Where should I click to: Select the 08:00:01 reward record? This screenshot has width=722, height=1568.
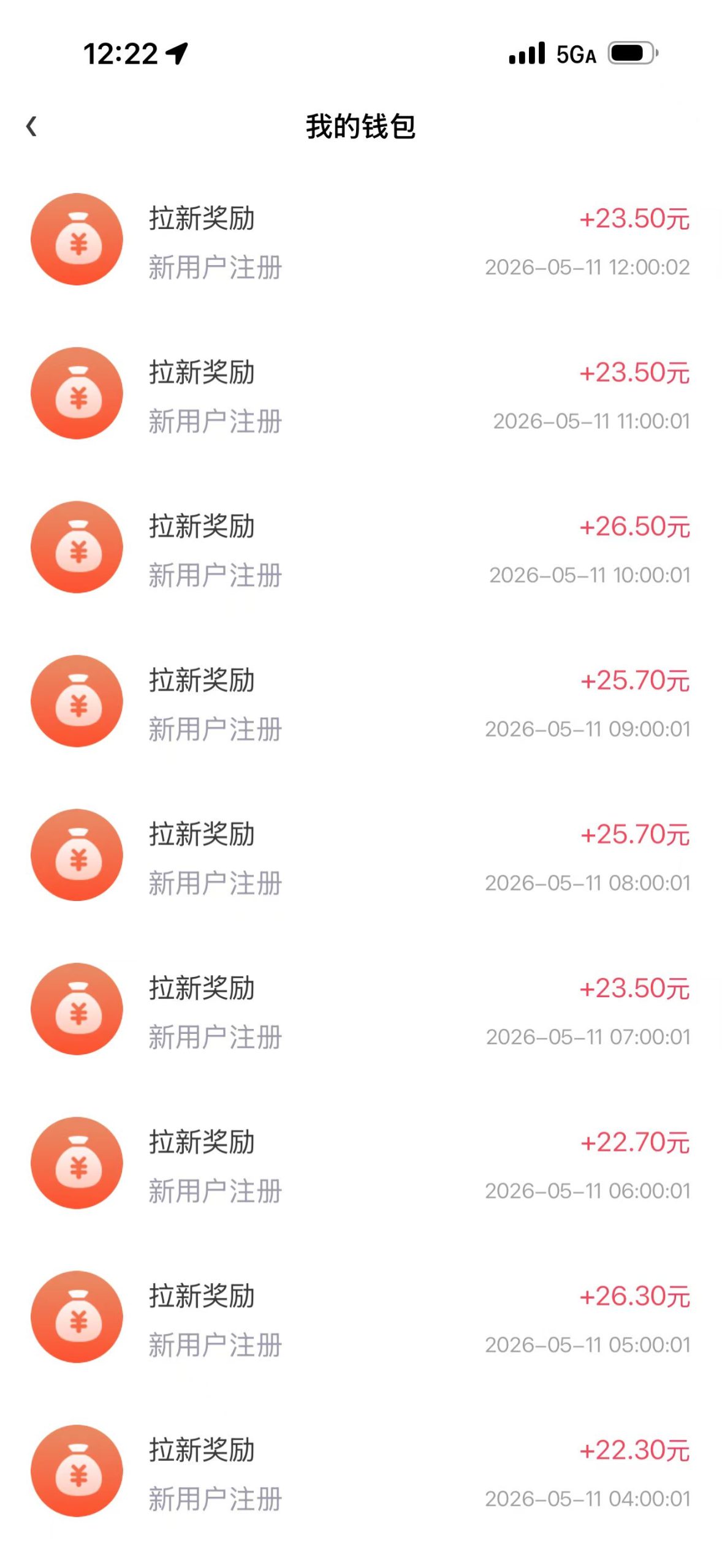[x=361, y=856]
